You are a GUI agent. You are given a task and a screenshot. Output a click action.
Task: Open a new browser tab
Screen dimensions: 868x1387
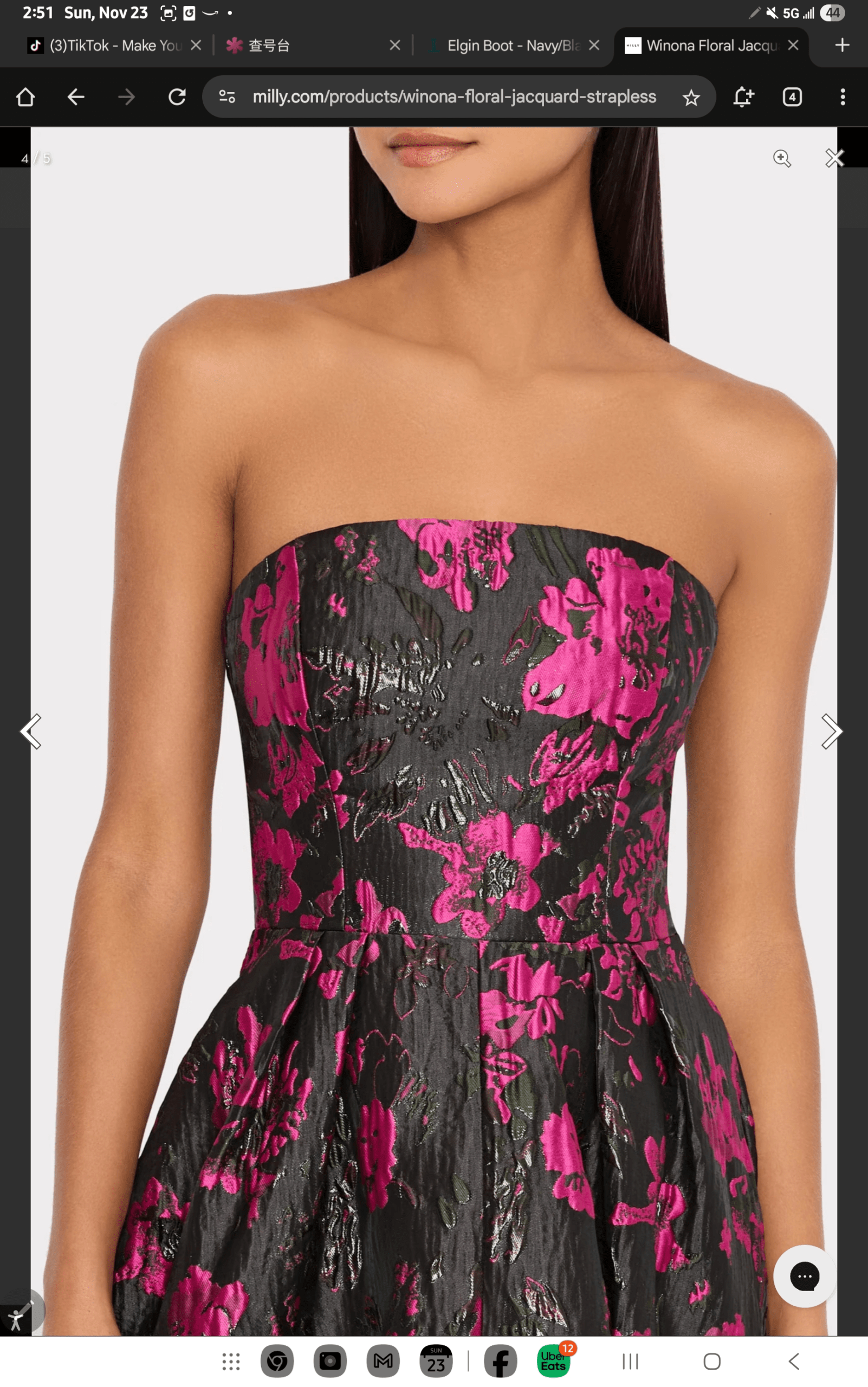pyautogui.click(x=841, y=46)
